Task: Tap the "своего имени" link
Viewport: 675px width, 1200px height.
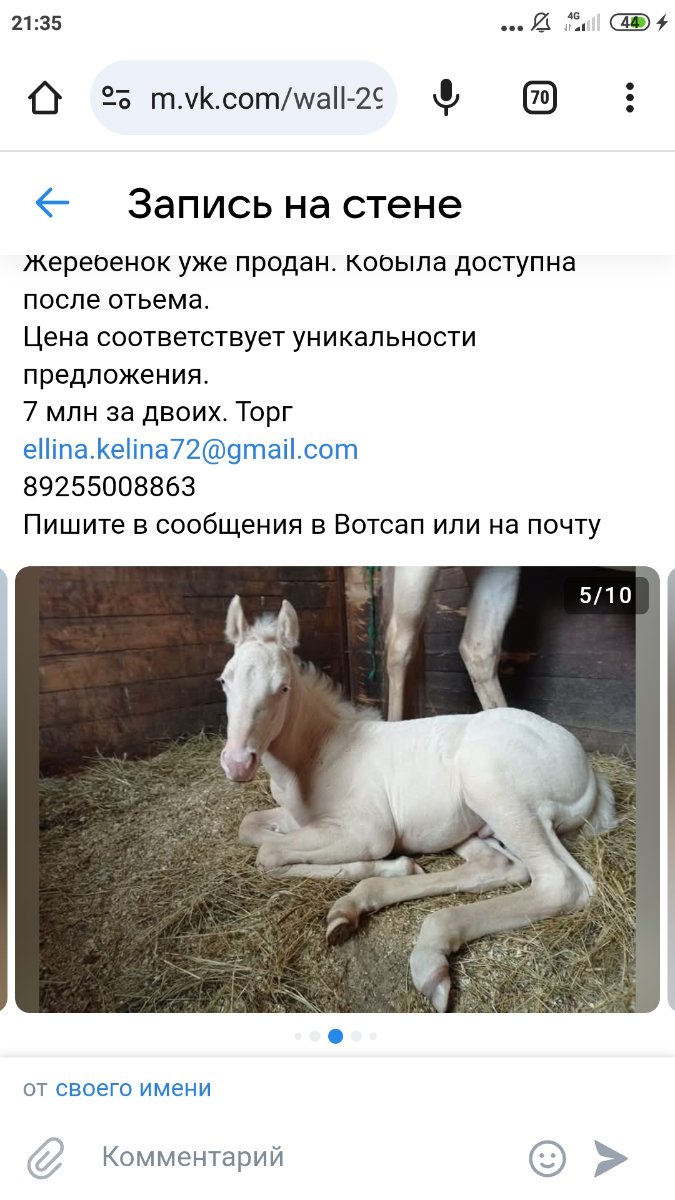Action: click(133, 1089)
